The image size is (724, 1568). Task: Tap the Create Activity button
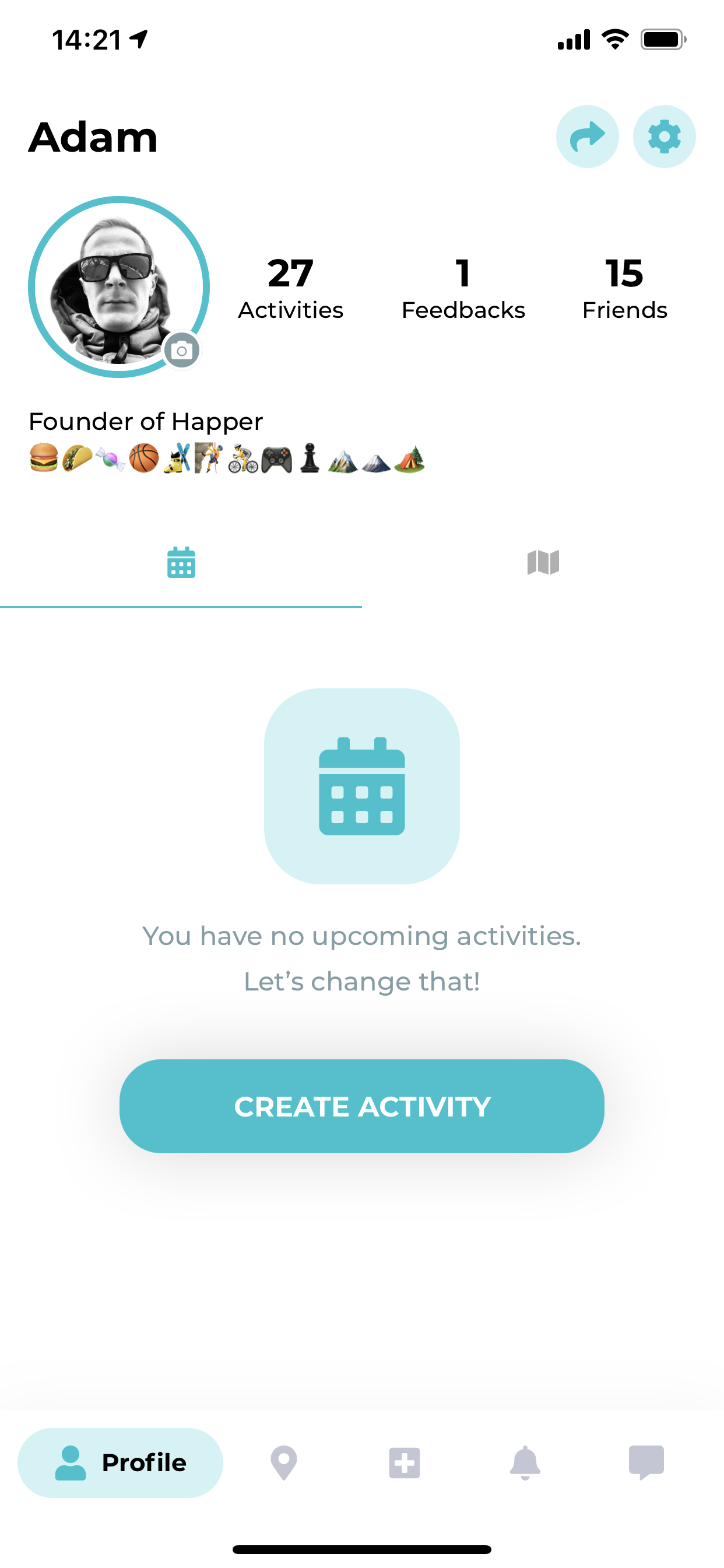(361, 1106)
